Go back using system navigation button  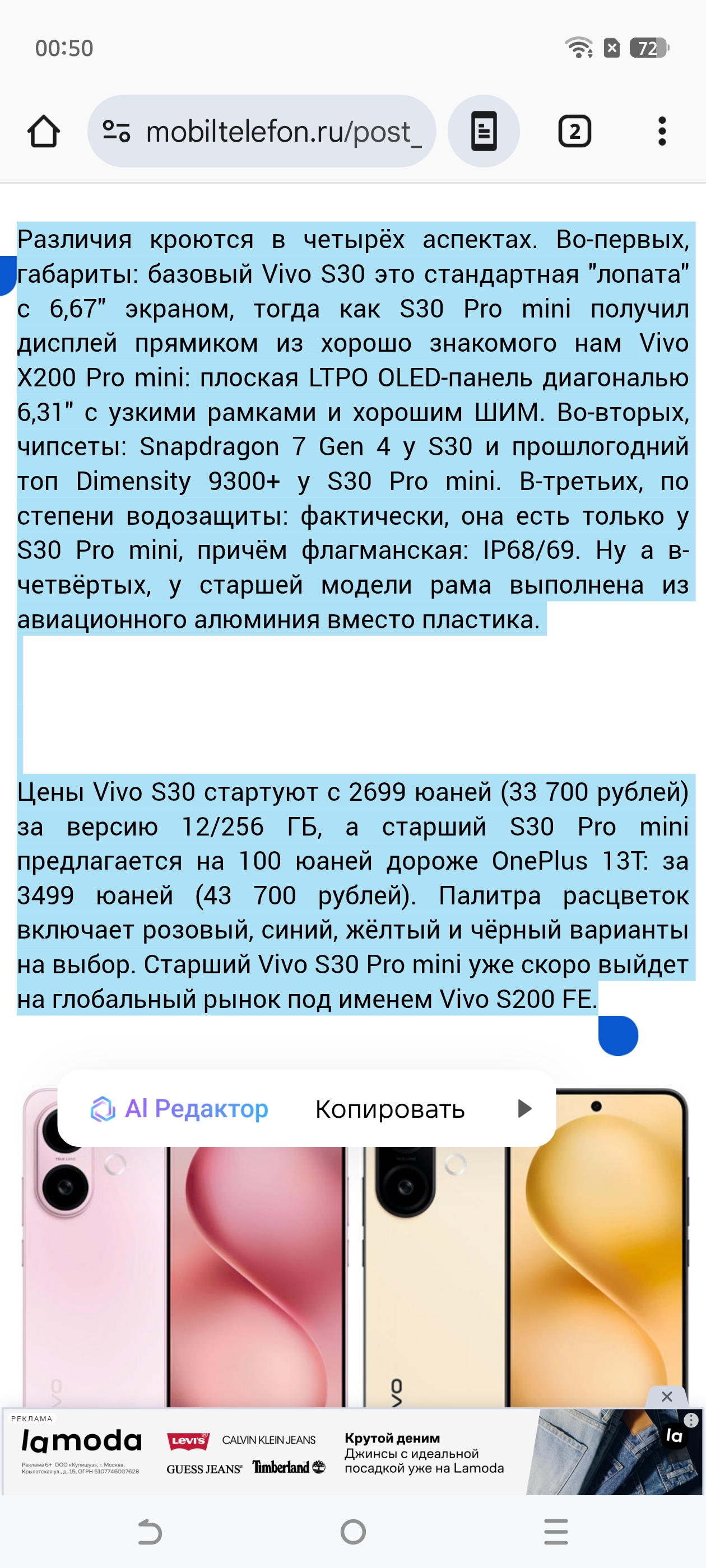pyautogui.click(x=149, y=1532)
